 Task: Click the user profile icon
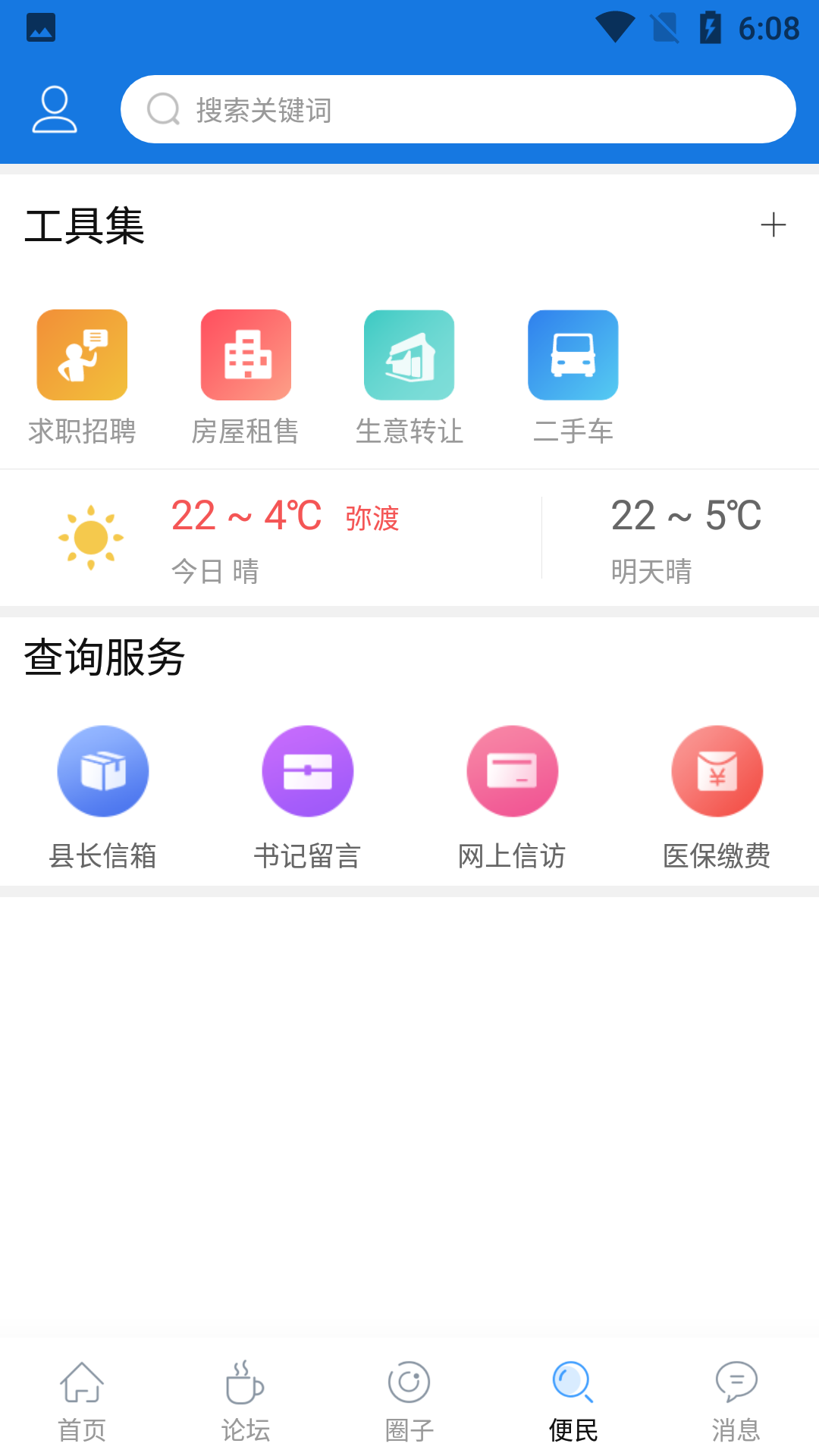pos(54,111)
